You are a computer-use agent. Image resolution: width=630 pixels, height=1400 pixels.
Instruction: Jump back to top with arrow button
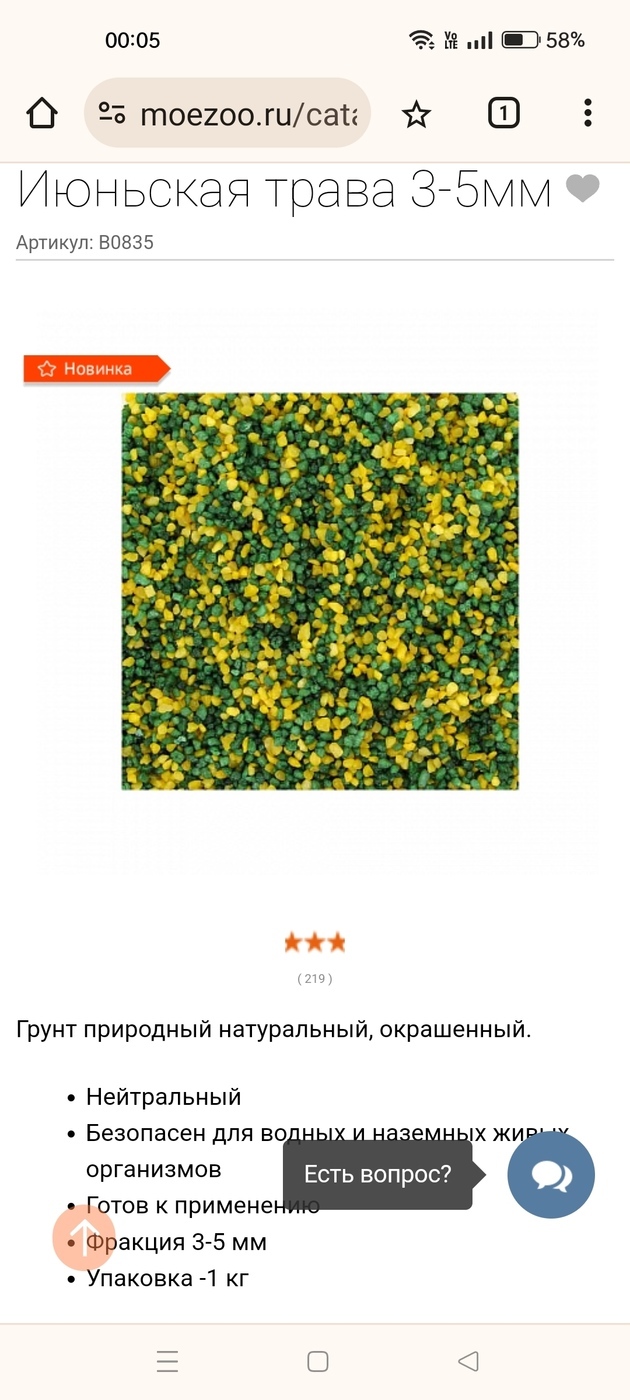tap(84, 1238)
